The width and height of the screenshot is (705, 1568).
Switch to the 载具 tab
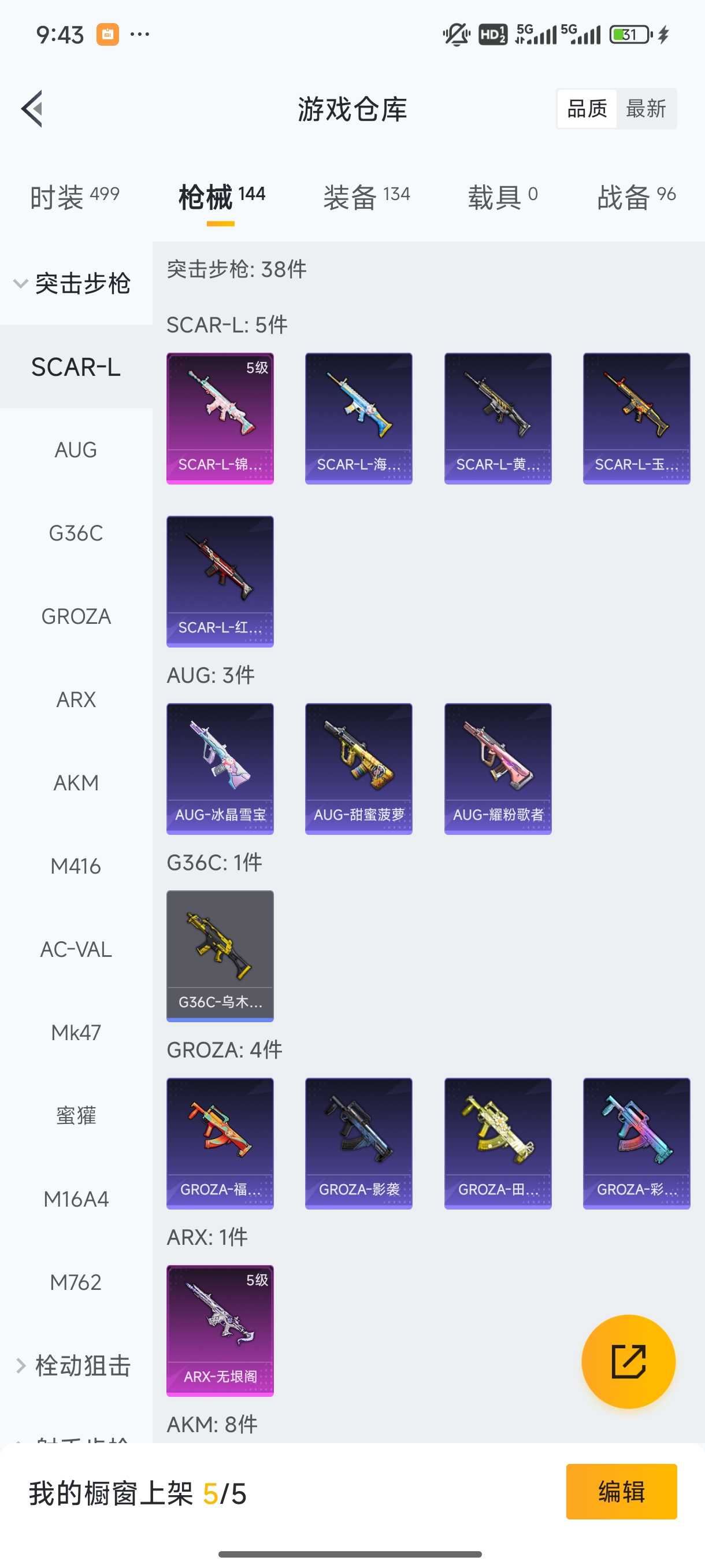tap(502, 197)
